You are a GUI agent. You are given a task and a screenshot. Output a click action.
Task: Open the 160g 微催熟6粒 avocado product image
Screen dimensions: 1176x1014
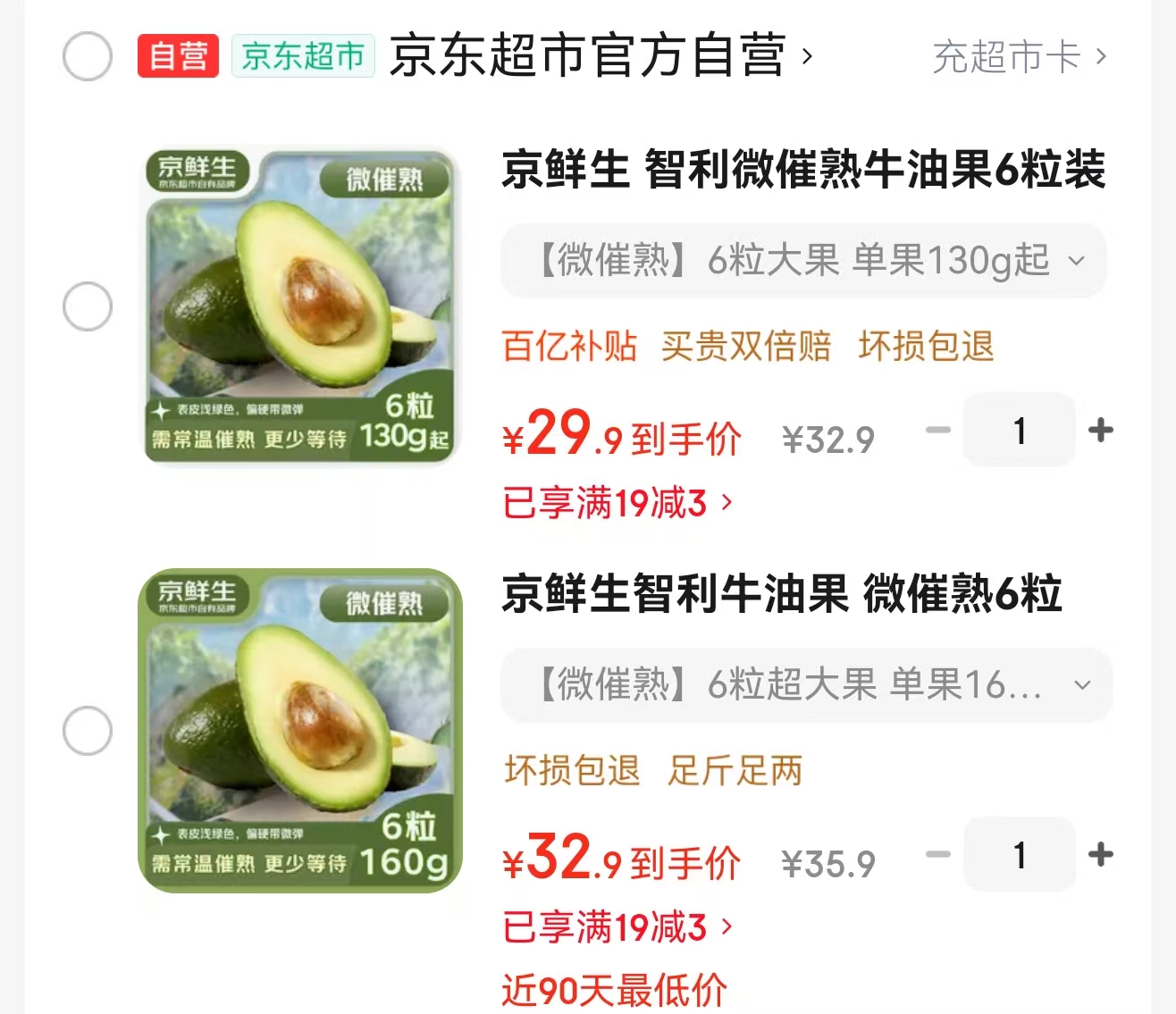pyautogui.click(x=301, y=730)
